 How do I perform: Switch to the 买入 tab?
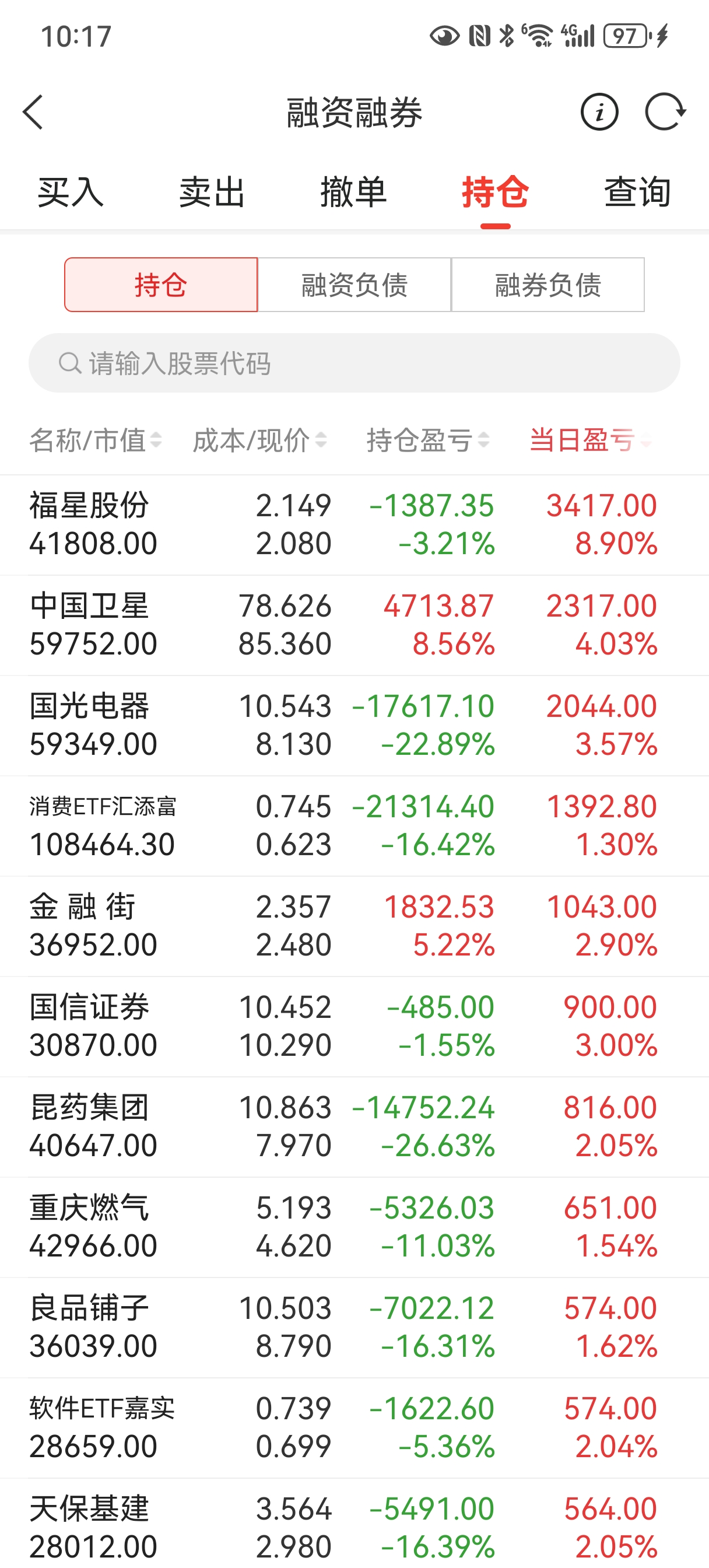[x=71, y=192]
